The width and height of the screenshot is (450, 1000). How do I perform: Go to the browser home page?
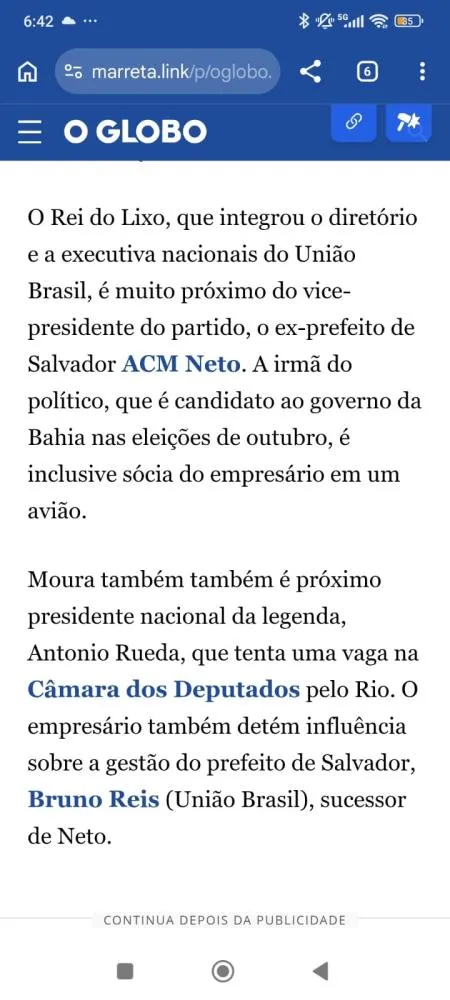pos(27,72)
